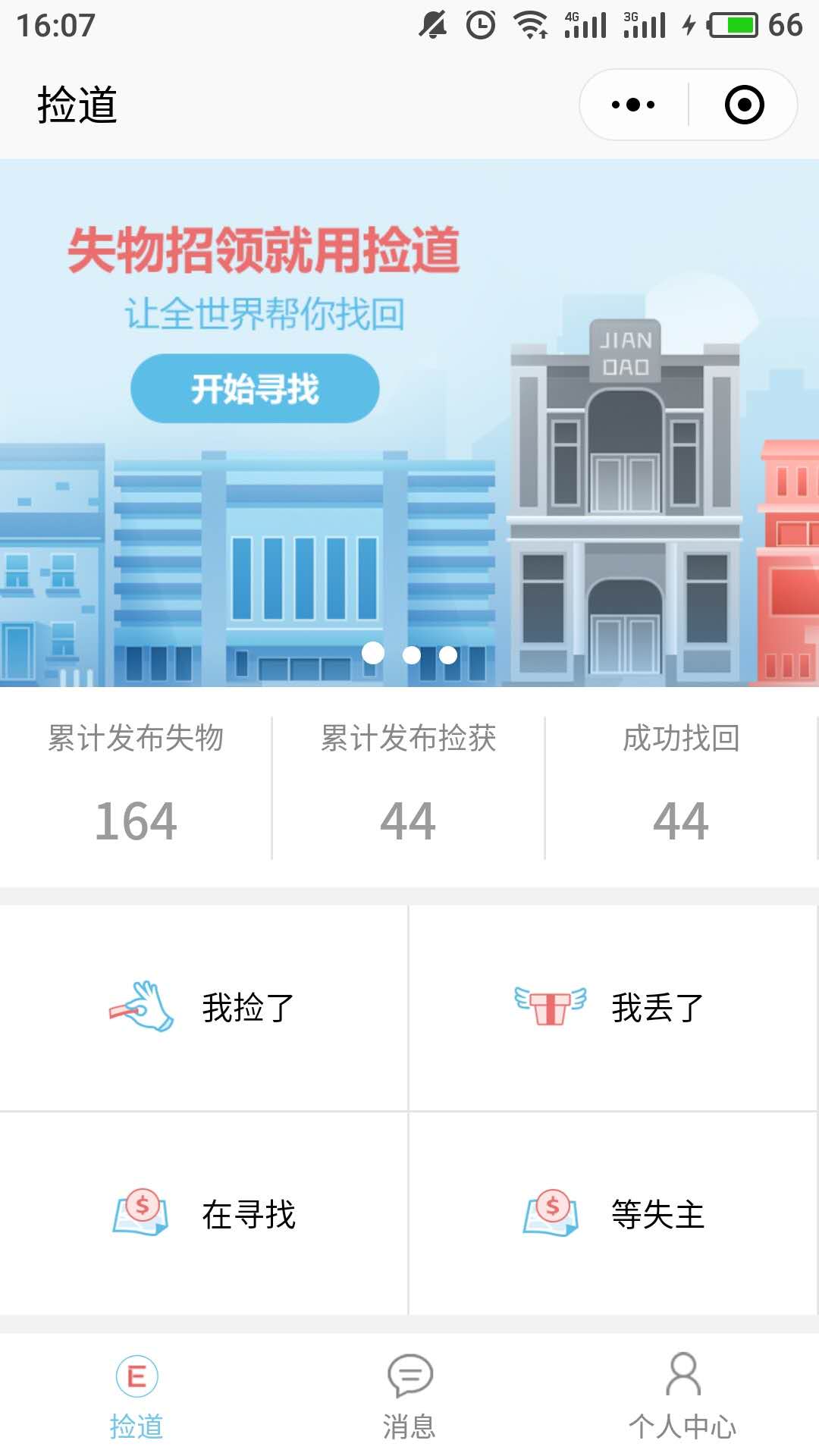819x1456 pixels.
Task: Close the mini program via circle icon
Action: point(744,105)
